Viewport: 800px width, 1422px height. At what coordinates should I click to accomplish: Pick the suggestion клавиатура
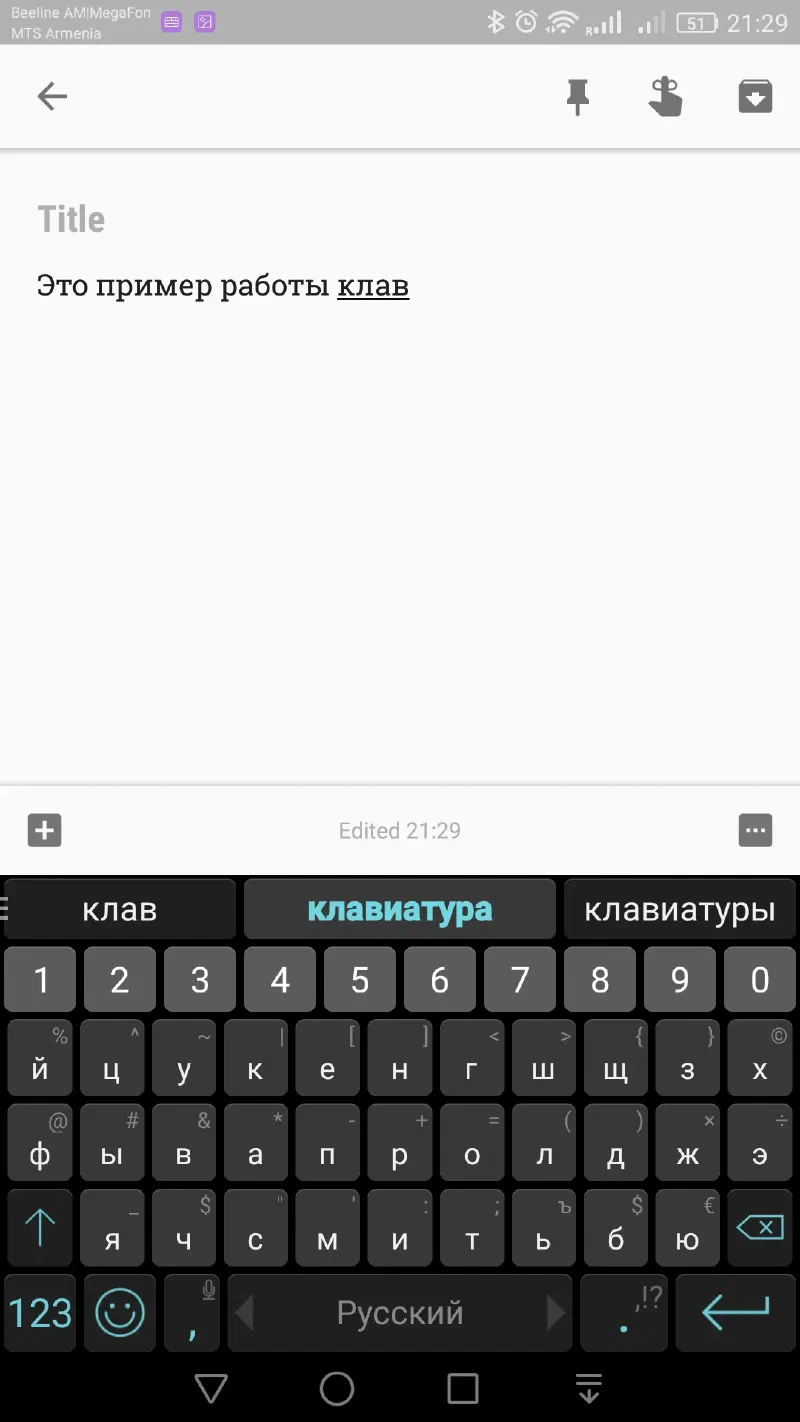click(399, 910)
